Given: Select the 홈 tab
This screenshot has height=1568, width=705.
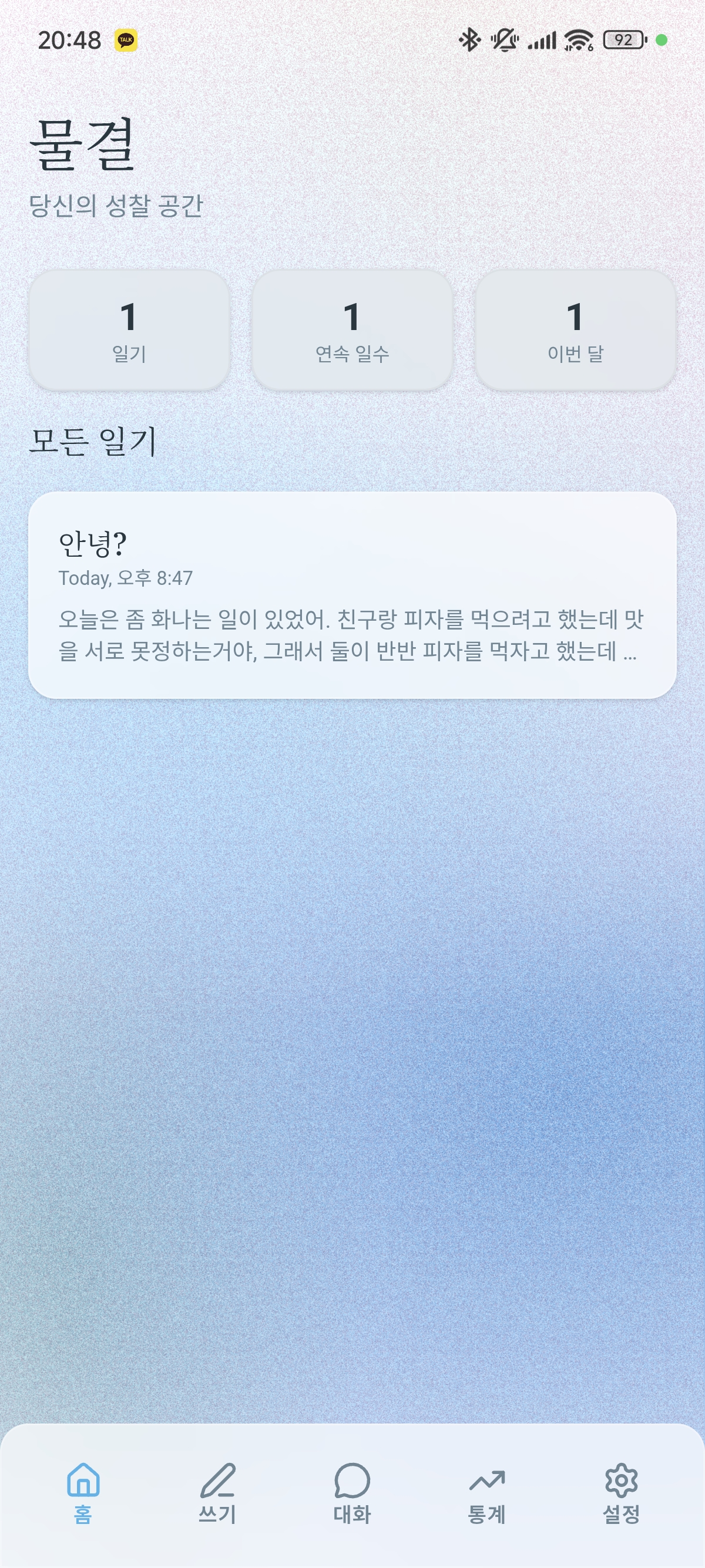Looking at the screenshot, I should pos(83,1492).
